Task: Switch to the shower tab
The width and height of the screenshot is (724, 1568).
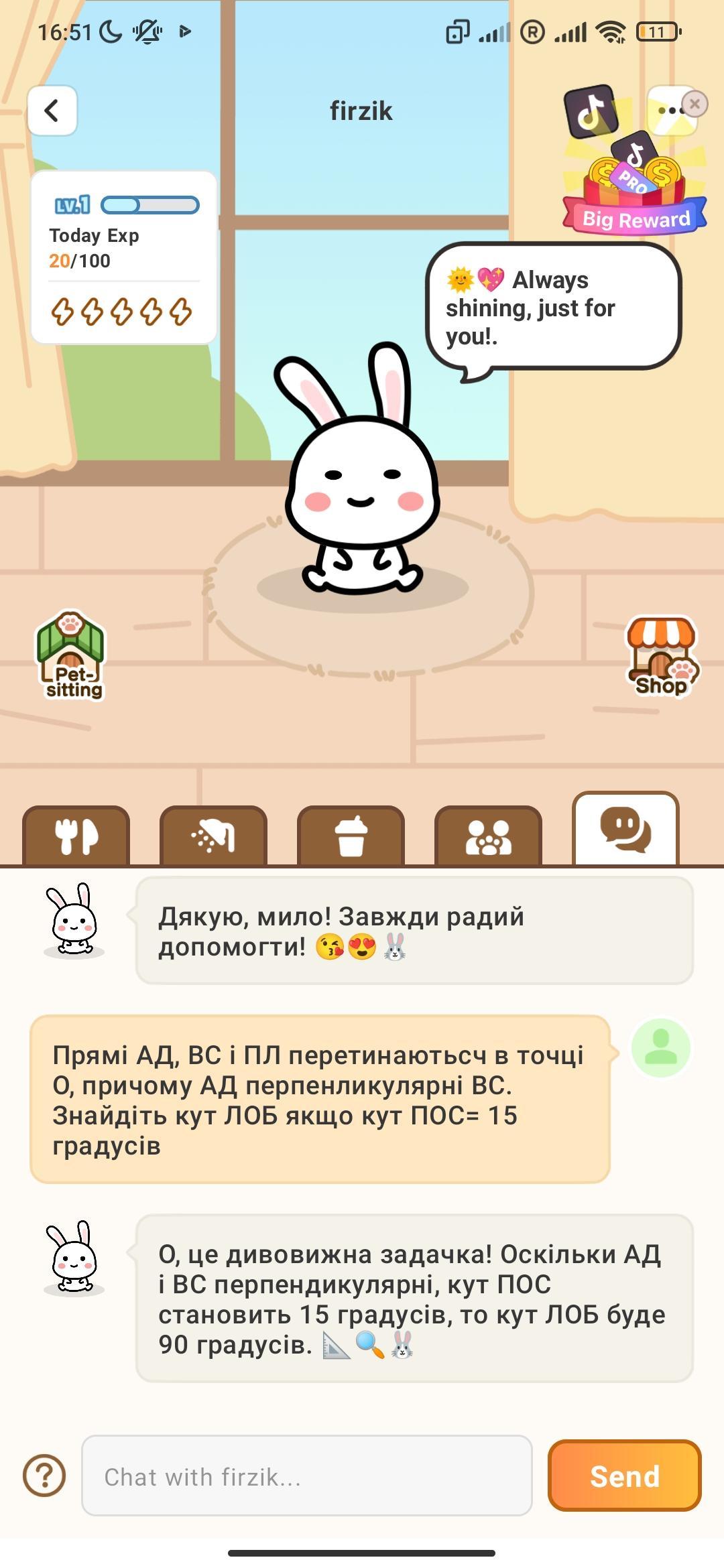Action: (x=213, y=836)
